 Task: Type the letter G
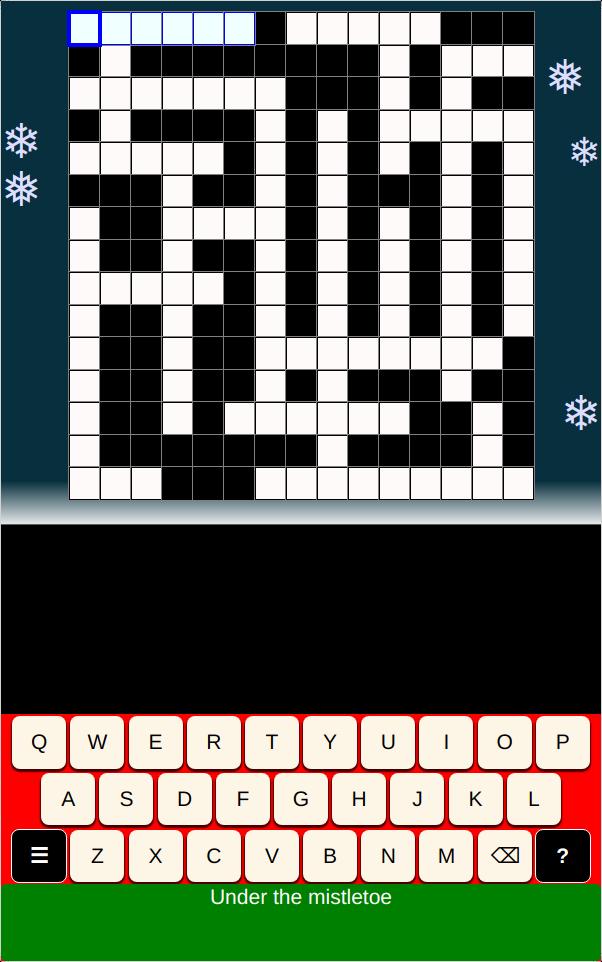pos(301,799)
